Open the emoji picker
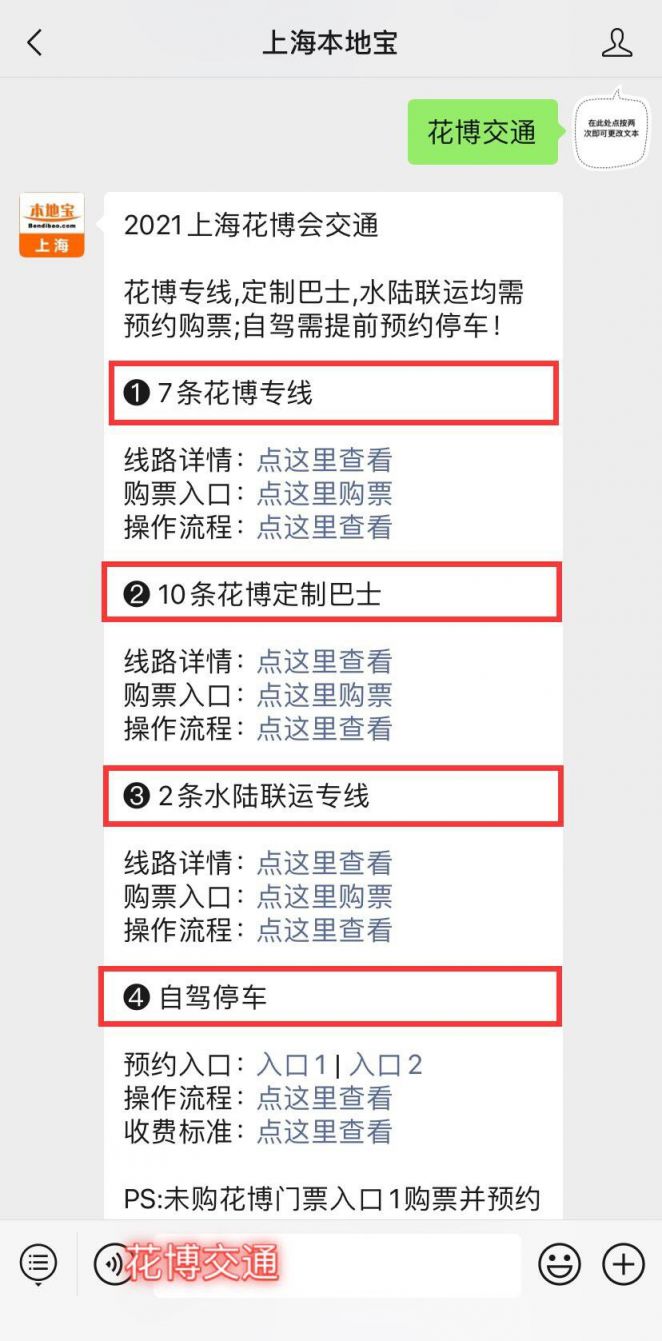The image size is (662, 1341). [x=559, y=1264]
